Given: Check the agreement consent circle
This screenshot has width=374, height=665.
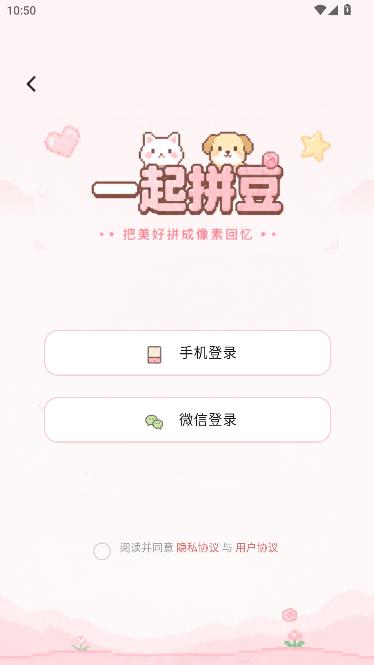Looking at the screenshot, I should coord(102,551).
